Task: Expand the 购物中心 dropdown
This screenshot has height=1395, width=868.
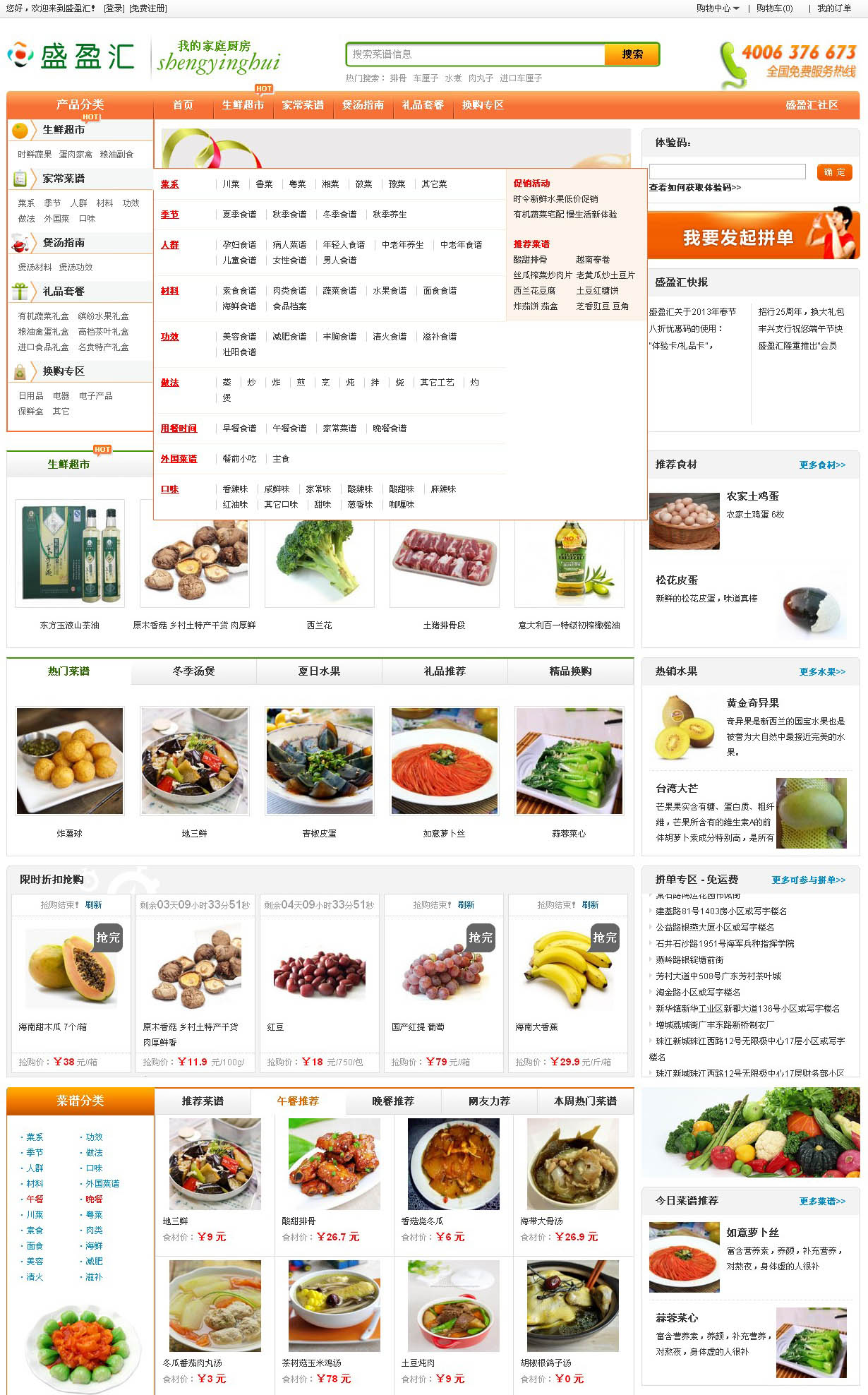Action: [x=717, y=8]
